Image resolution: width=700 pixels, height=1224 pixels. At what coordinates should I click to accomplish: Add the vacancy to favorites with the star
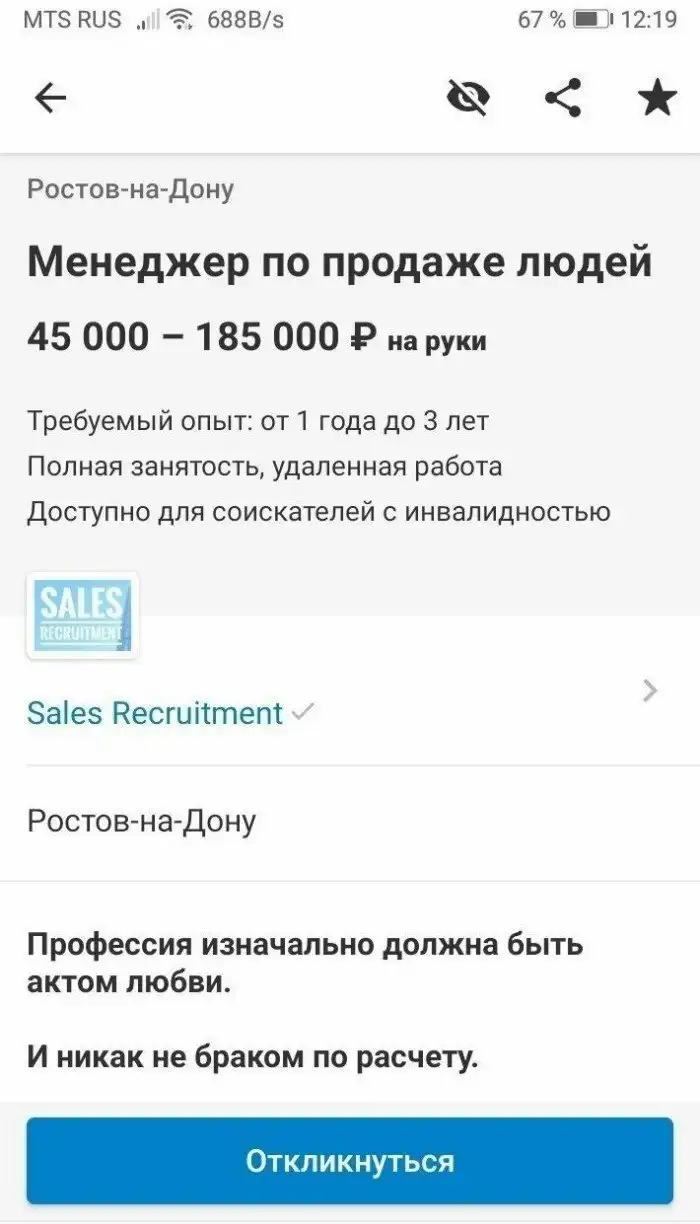[x=657, y=98]
